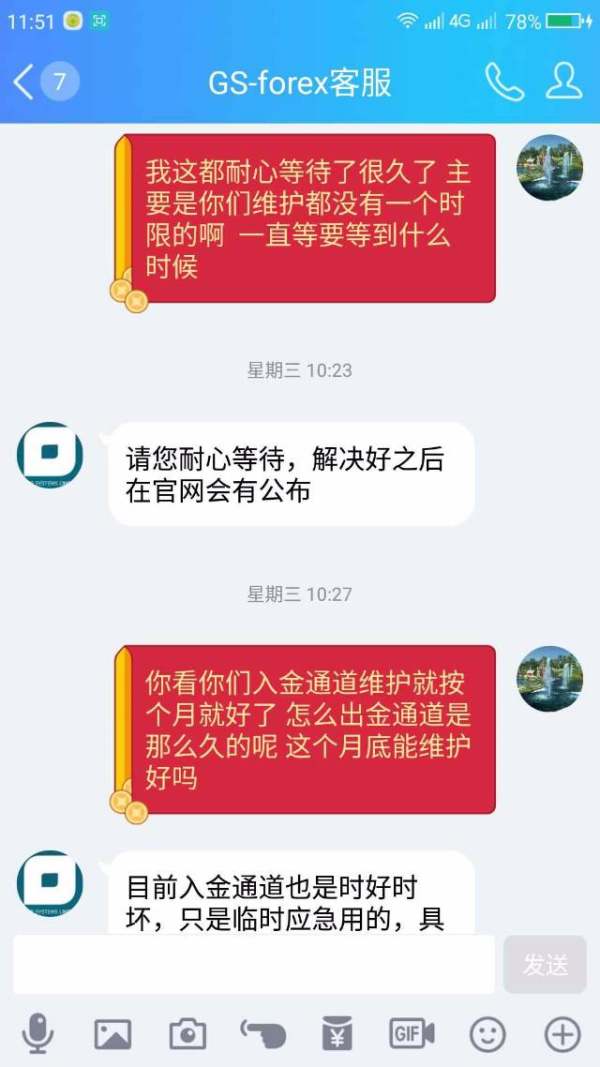This screenshot has width=600, height=1067.
Task: Tap the 发送 send button
Action: coord(545,964)
